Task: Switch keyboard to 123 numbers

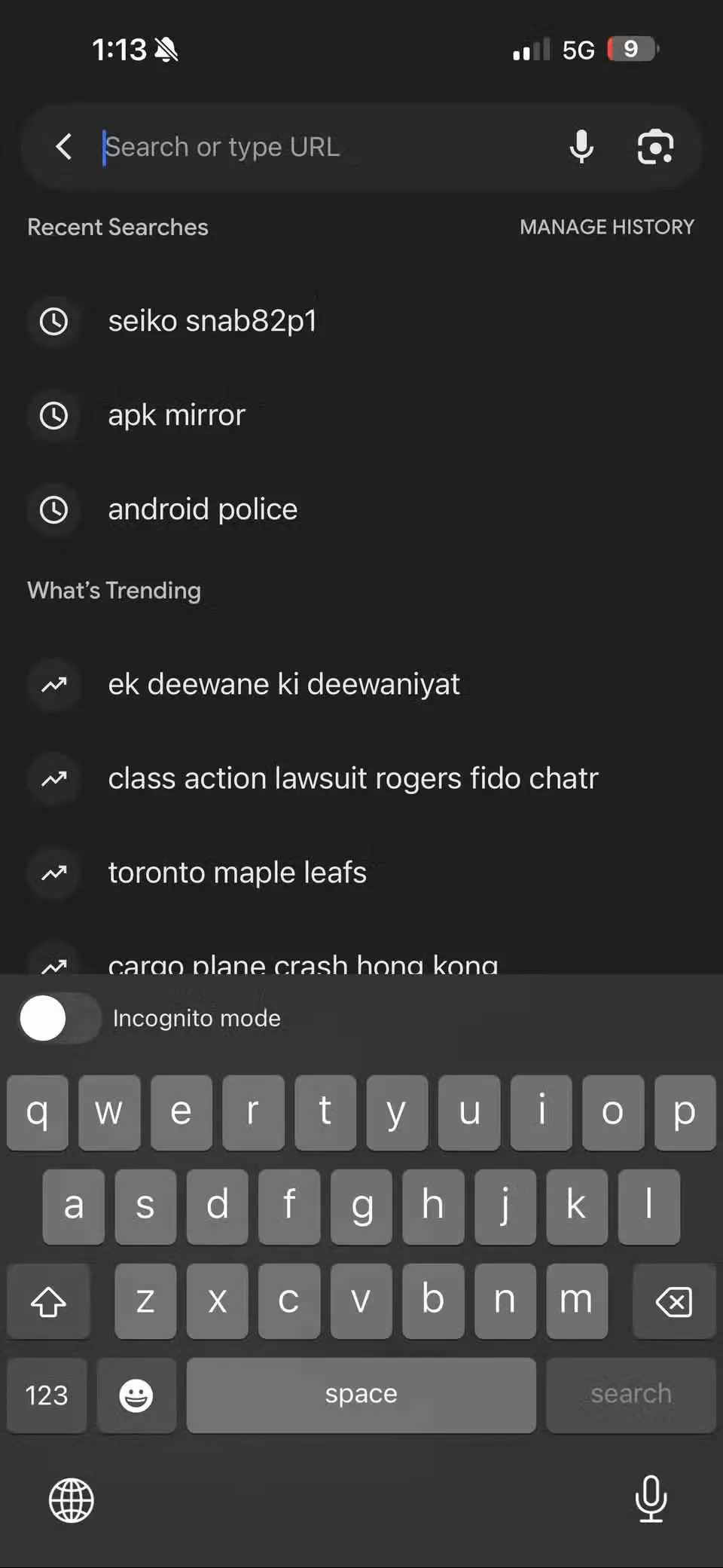Action: pos(47,1395)
